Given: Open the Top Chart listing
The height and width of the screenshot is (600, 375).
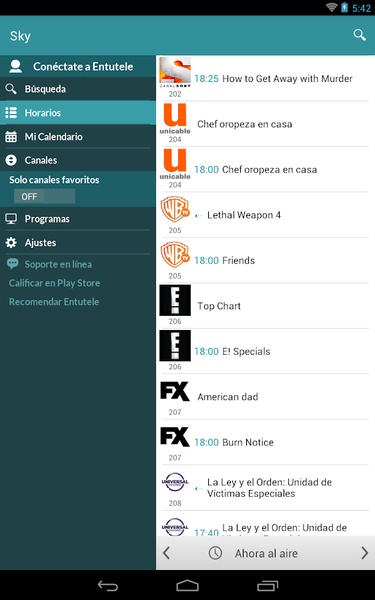Looking at the screenshot, I should coord(266,306).
